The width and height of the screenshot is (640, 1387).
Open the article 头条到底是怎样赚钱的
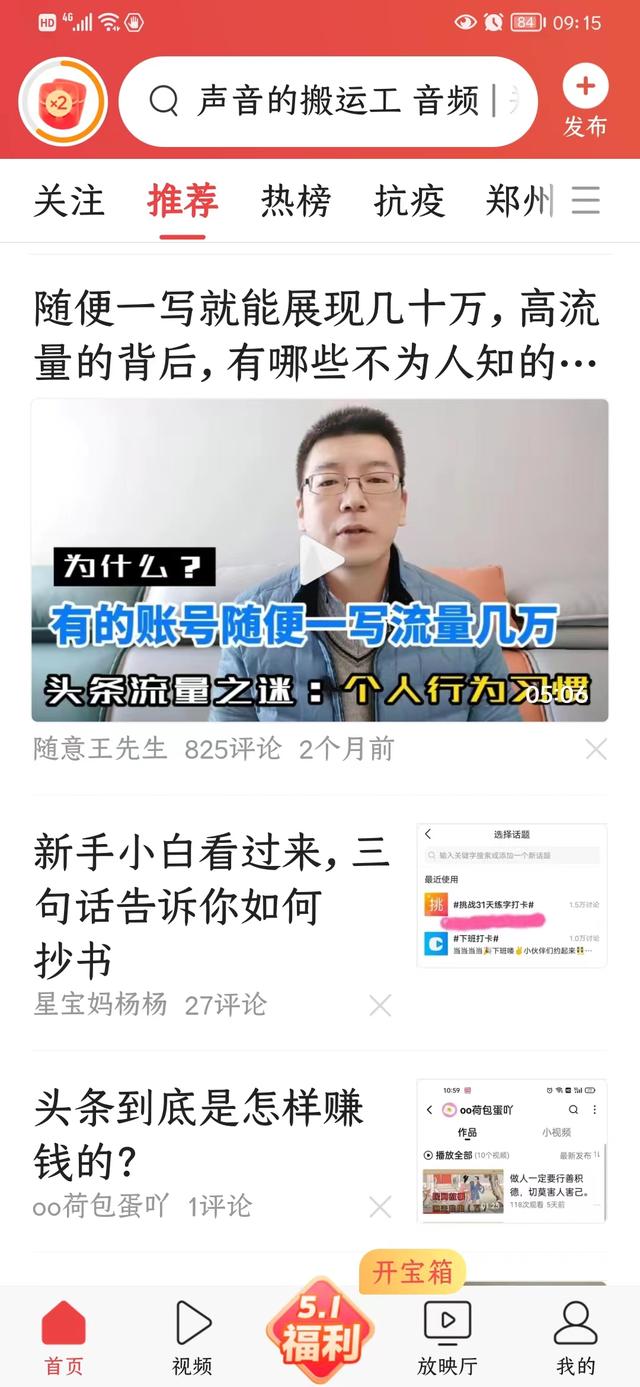(200, 1135)
